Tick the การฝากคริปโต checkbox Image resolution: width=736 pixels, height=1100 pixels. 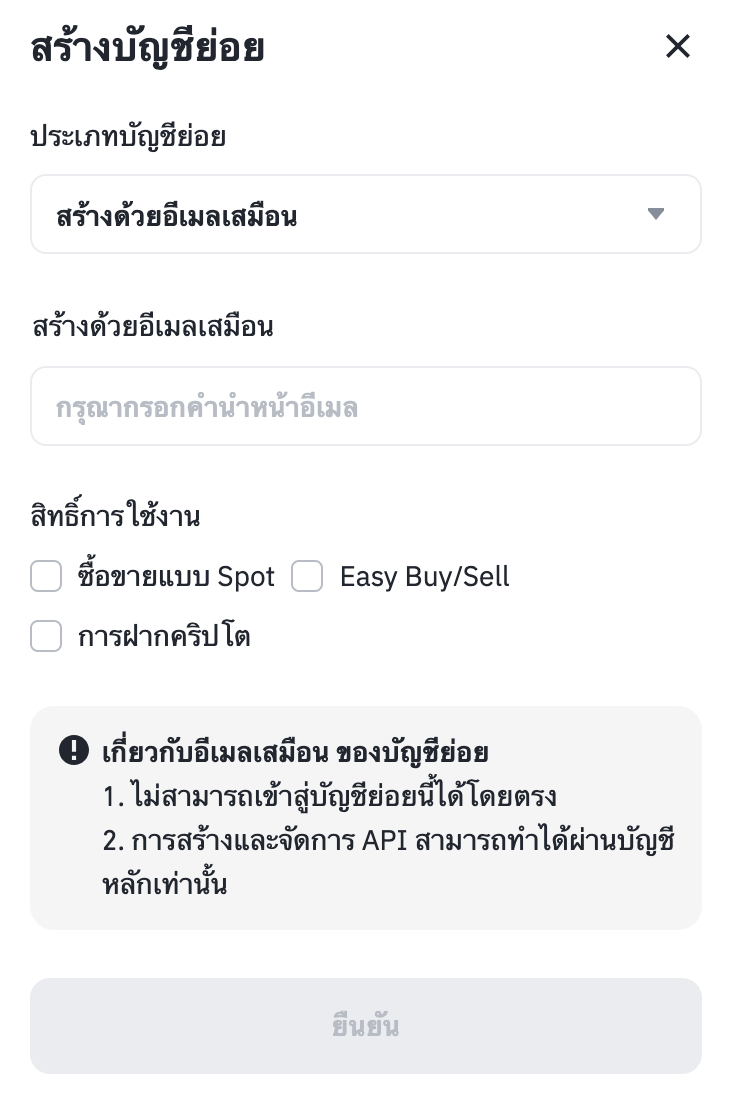pos(46,636)
